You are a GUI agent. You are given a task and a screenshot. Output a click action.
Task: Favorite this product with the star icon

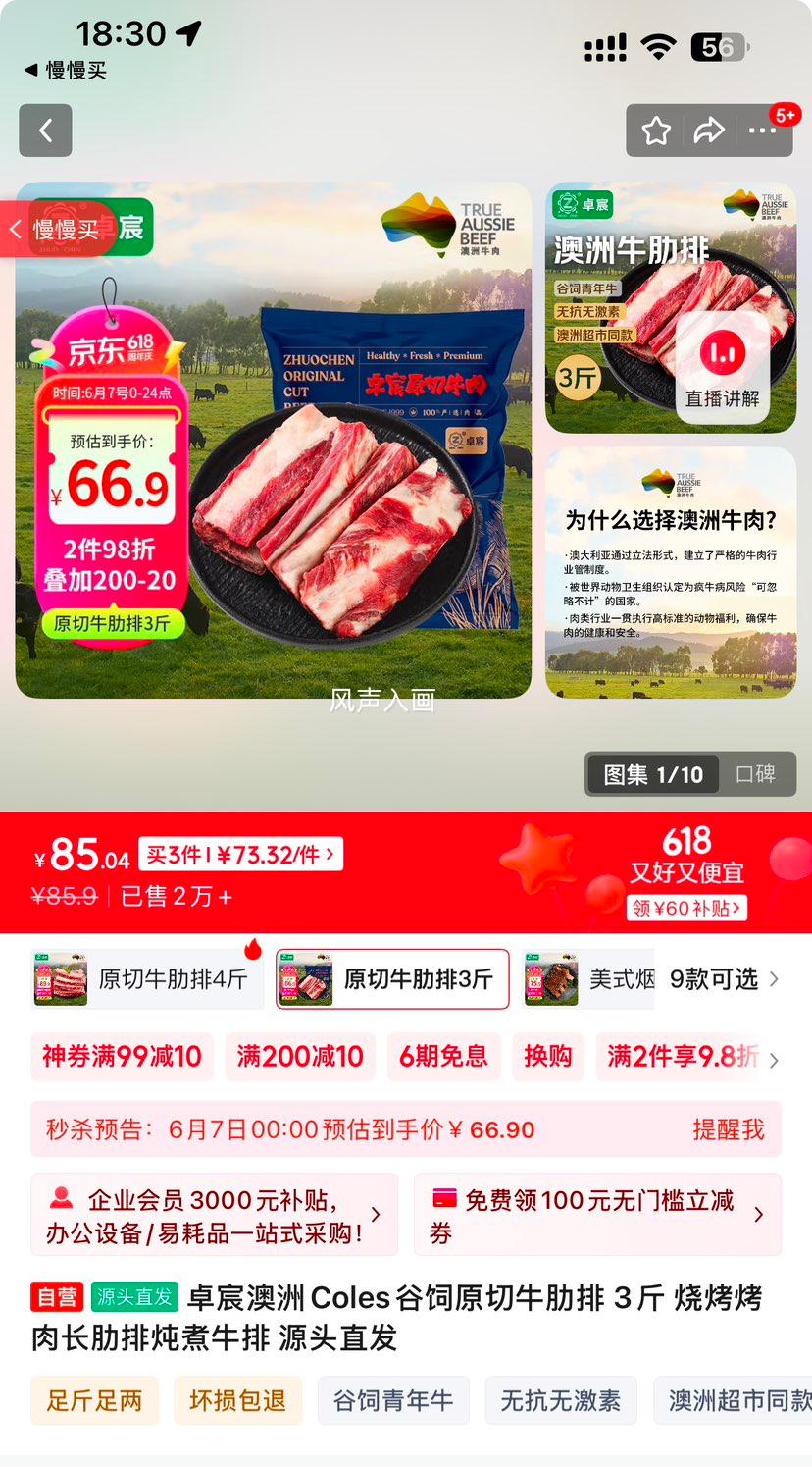pyautogui.click(x=656, y=131)
